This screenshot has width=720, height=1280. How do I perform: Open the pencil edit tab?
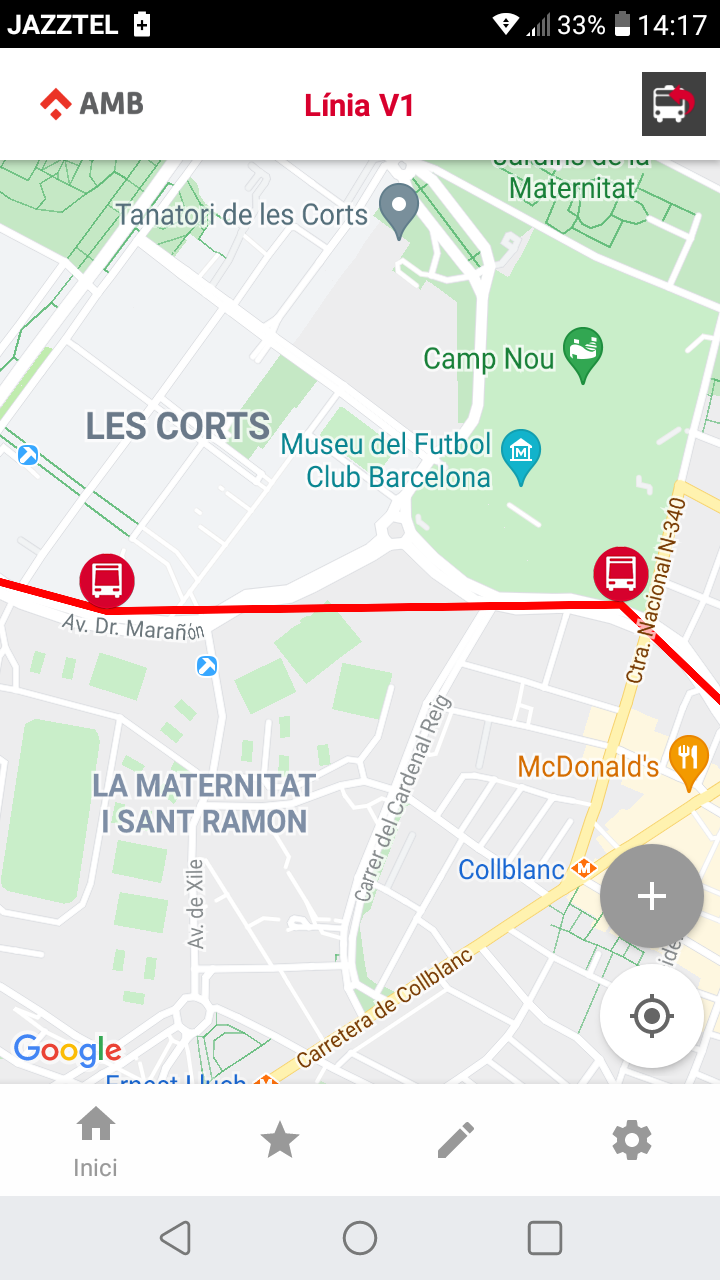pyautogui.click(x=456, y=1141)
